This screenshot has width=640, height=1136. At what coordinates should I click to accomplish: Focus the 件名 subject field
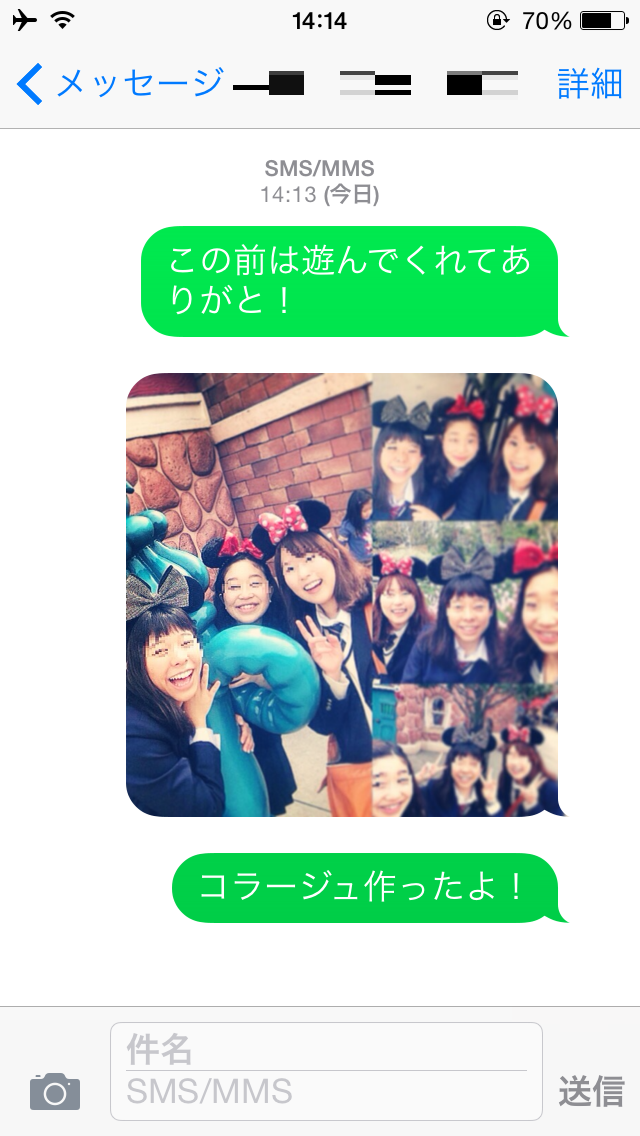click(x=326, y=1049)
